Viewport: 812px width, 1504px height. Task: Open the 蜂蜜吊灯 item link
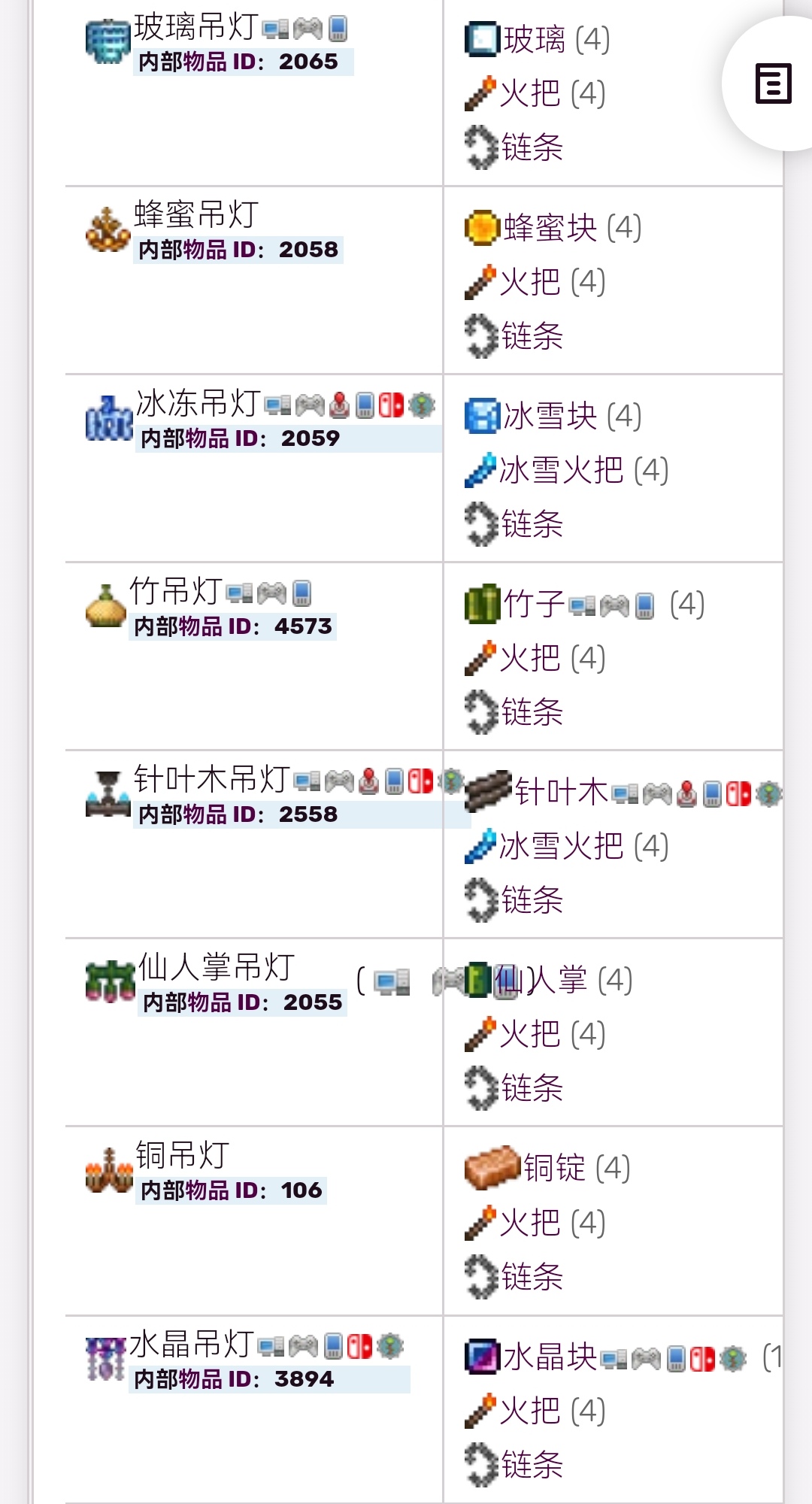coord(196,215)
